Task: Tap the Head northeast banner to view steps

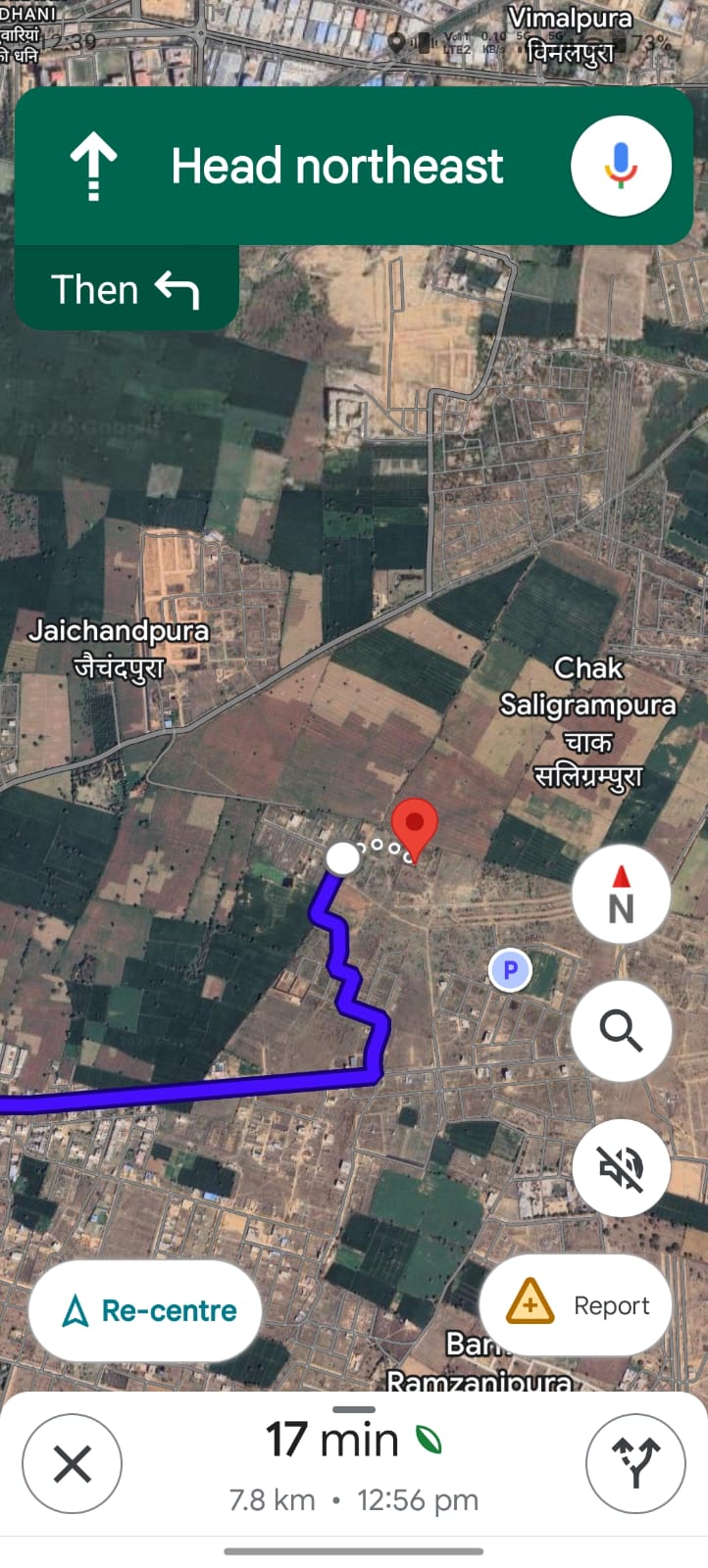Action: click(336, 166)
